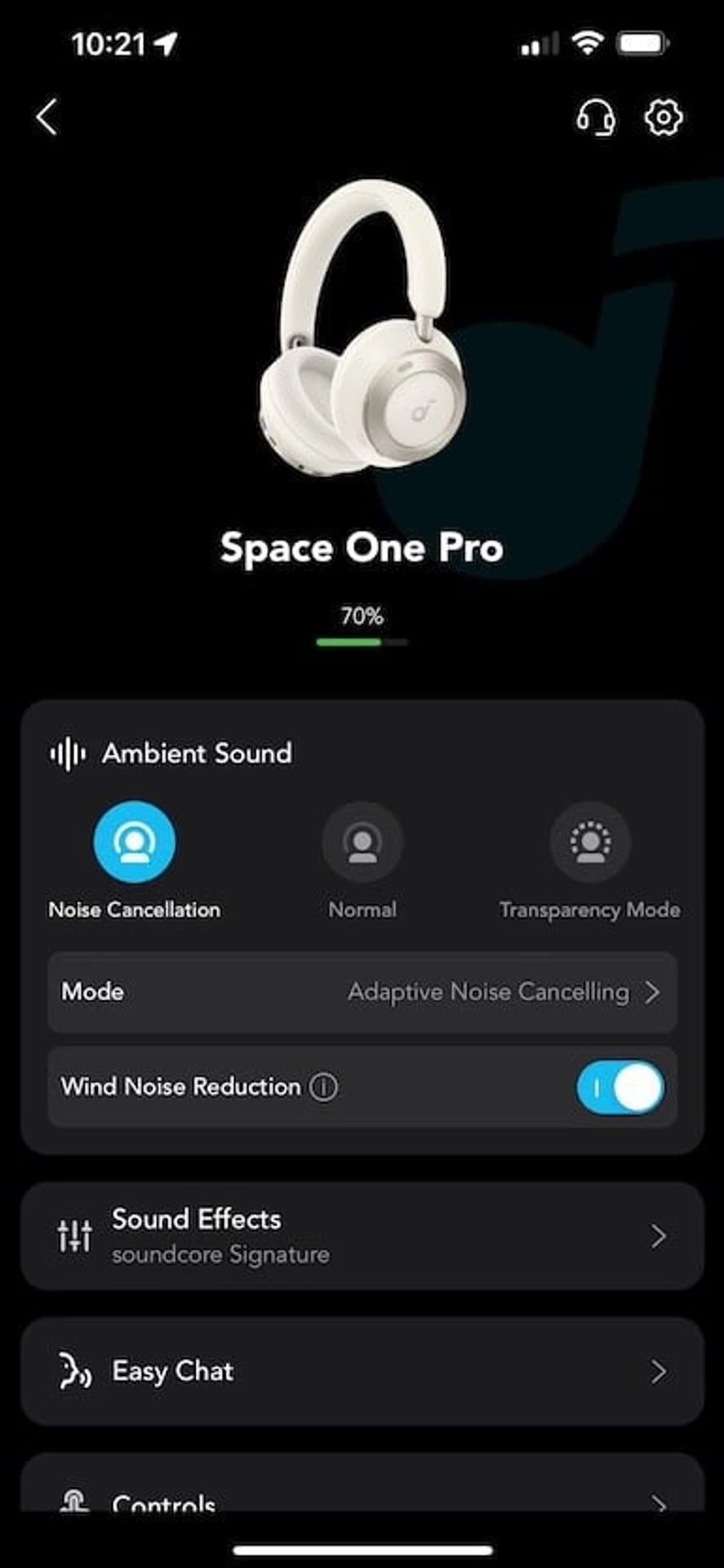Image resolution: width=724 pixels, height=1568 pixels.
Task: Open the settings gear
Action: point(664,118)
